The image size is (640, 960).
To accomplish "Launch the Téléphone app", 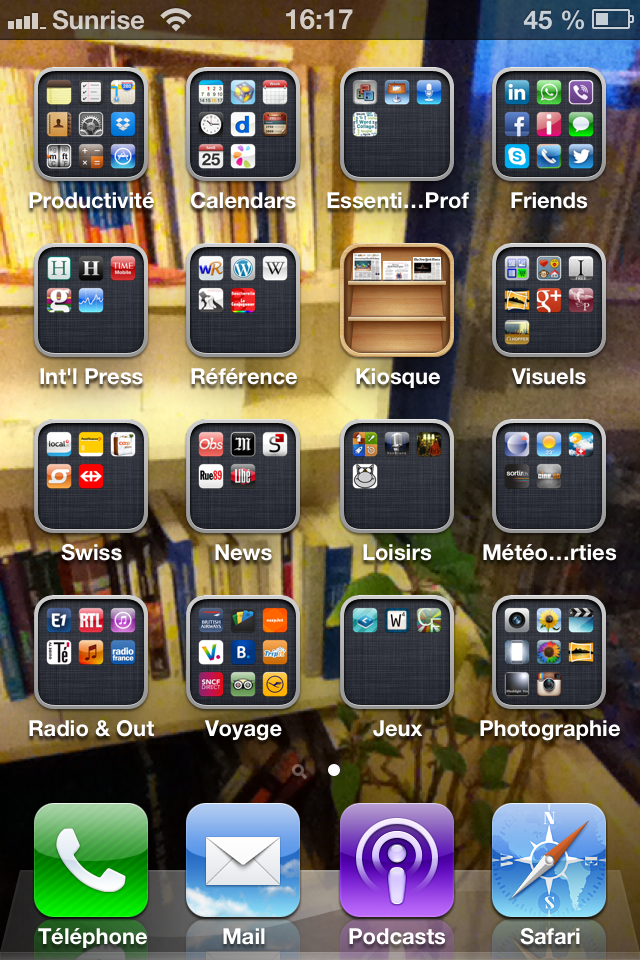I will tap(91, 860).
